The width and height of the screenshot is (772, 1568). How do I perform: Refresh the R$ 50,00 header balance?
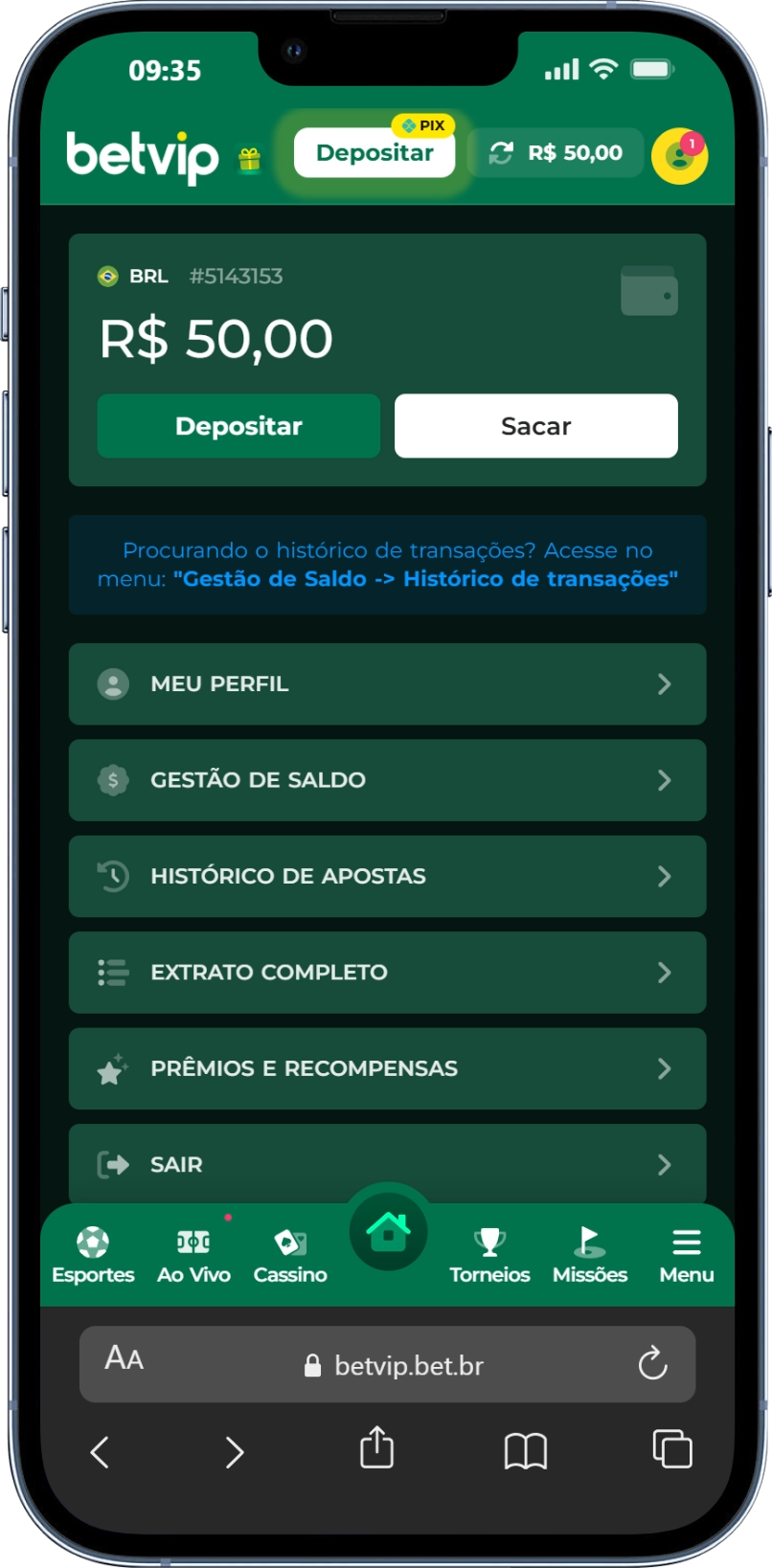point(501,153)
